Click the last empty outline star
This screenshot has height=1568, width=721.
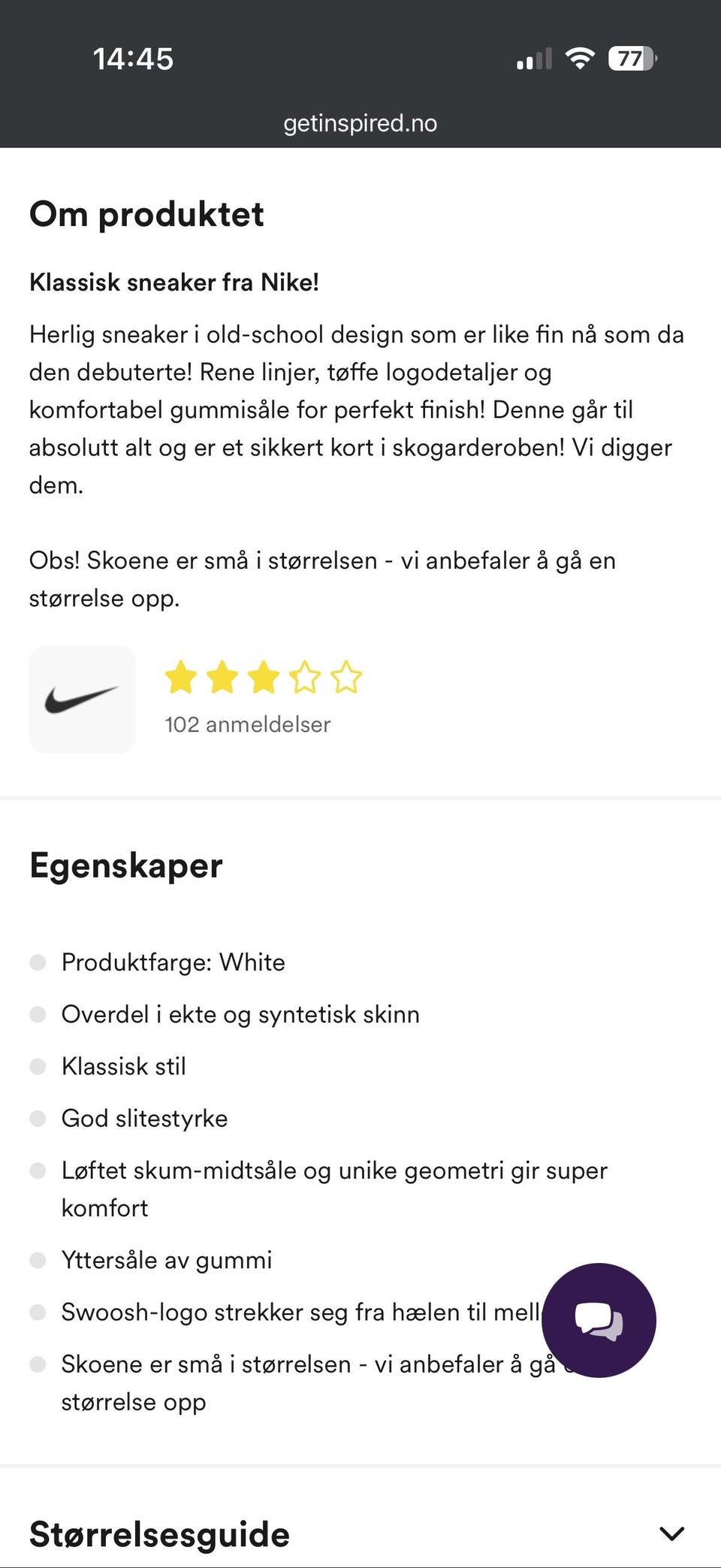click(x=346, y=678)
